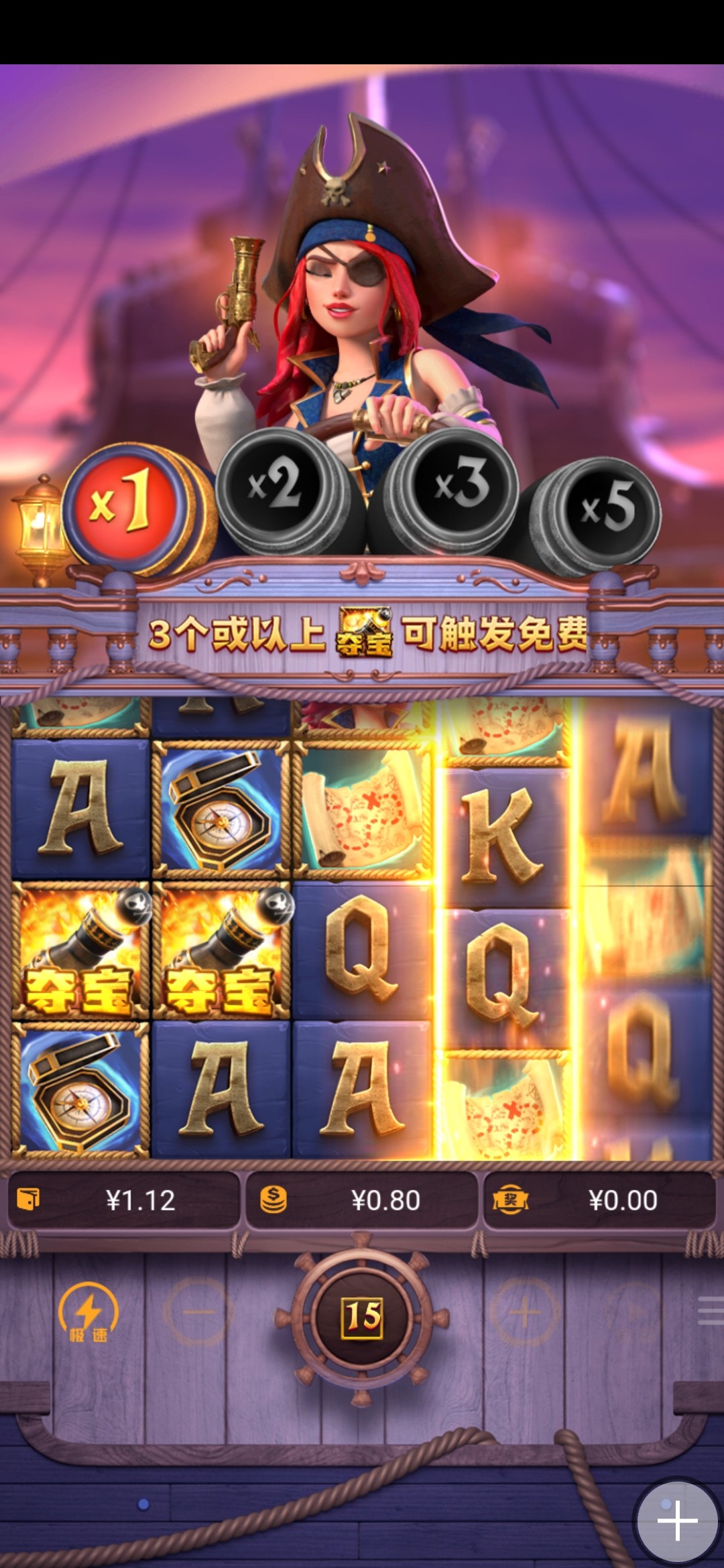Tap the ship wheel showing 15

click(x=362, y=1315)
